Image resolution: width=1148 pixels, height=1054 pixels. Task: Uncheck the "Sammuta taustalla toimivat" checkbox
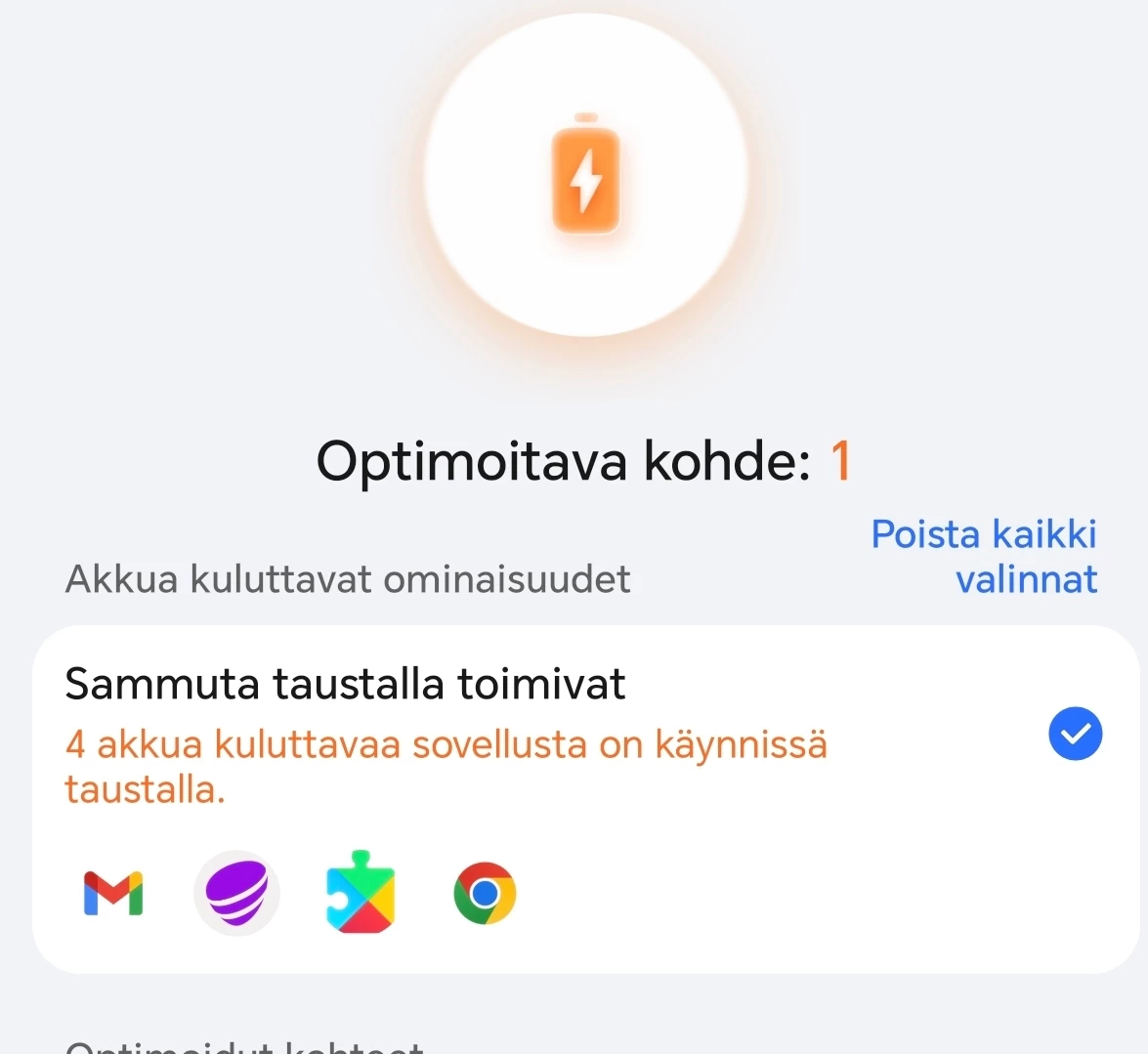(1075, 734)
